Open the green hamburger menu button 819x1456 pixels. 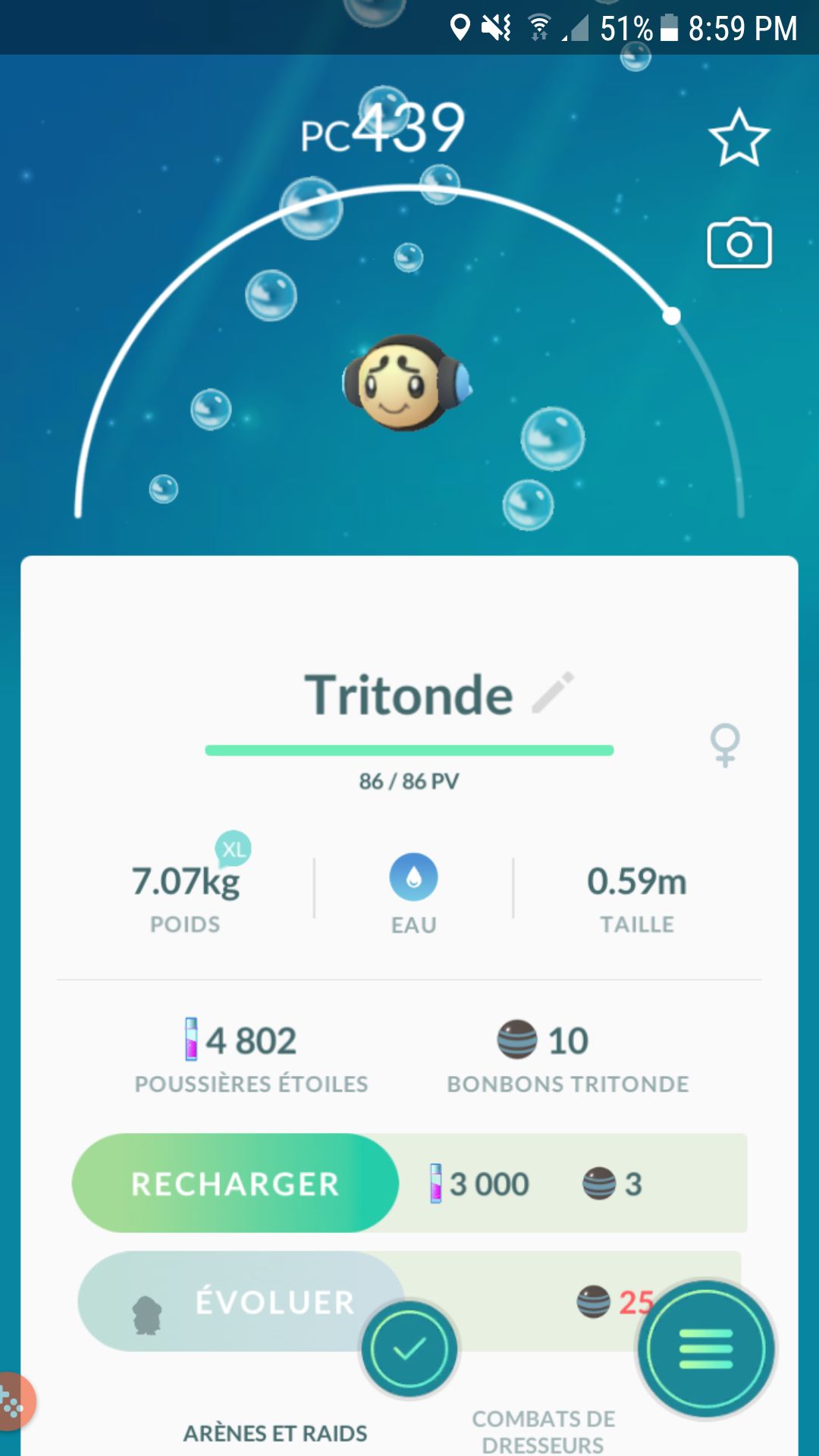click(x=706, y=1349)
